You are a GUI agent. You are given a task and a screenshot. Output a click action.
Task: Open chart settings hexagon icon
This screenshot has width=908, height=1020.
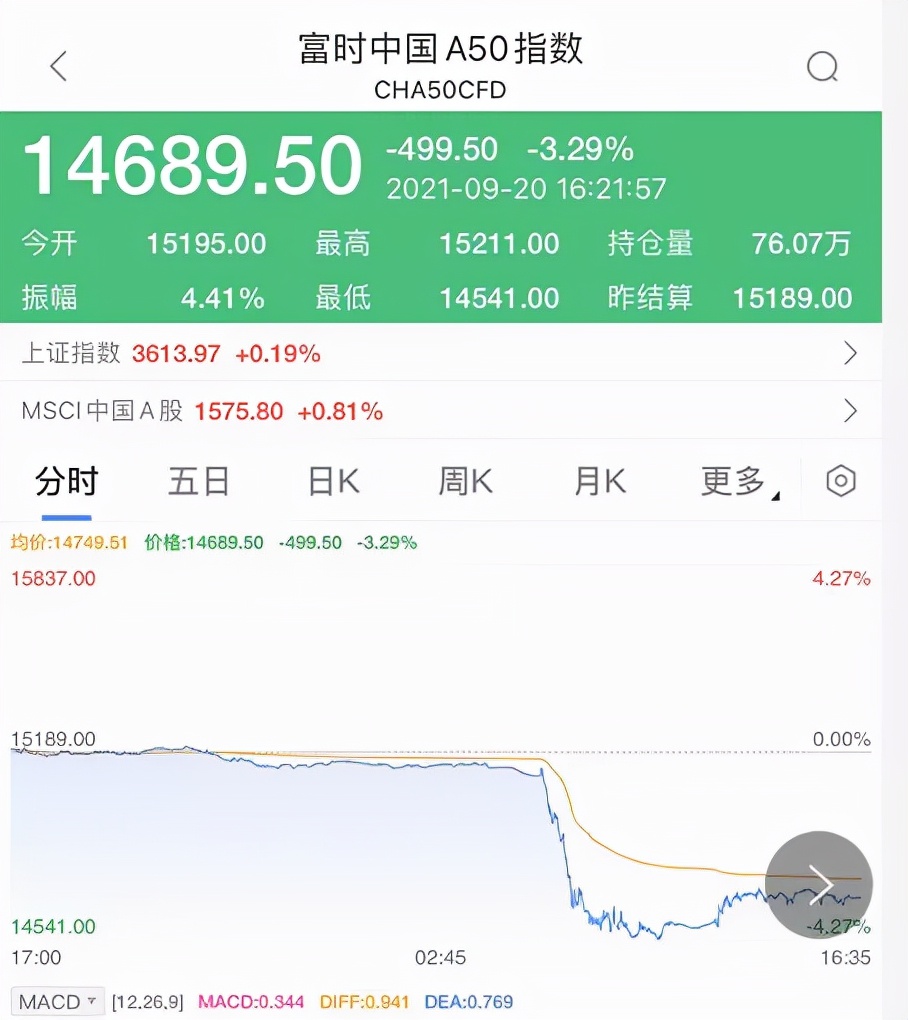click(x=841, y=482)
